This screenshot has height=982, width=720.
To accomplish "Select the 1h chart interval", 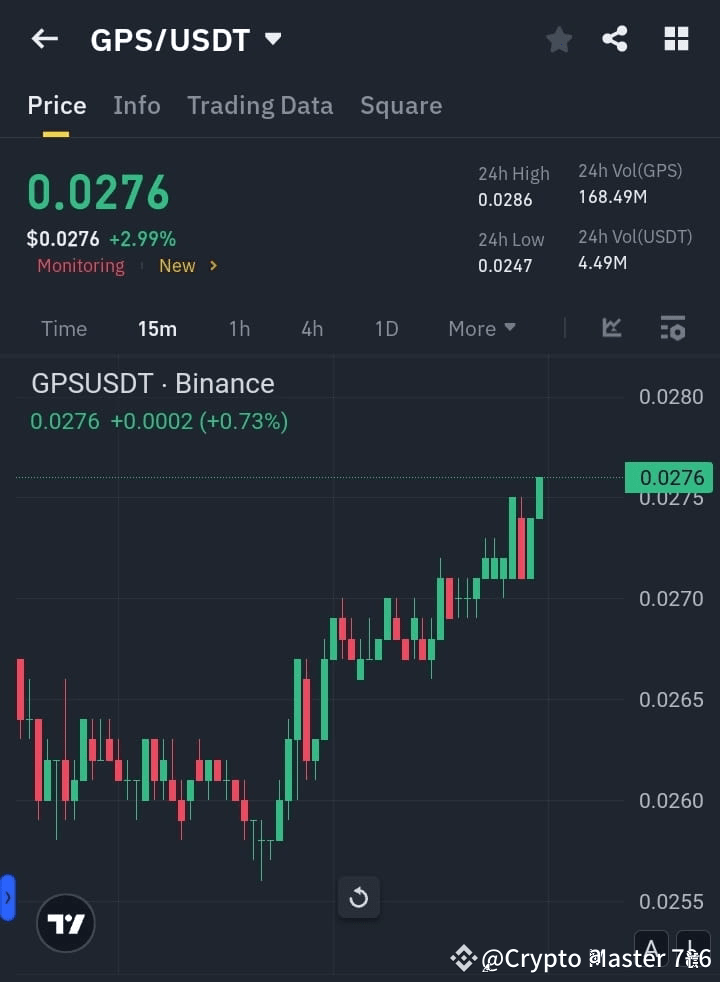I will pyautogui.click(x=239, y=328).
